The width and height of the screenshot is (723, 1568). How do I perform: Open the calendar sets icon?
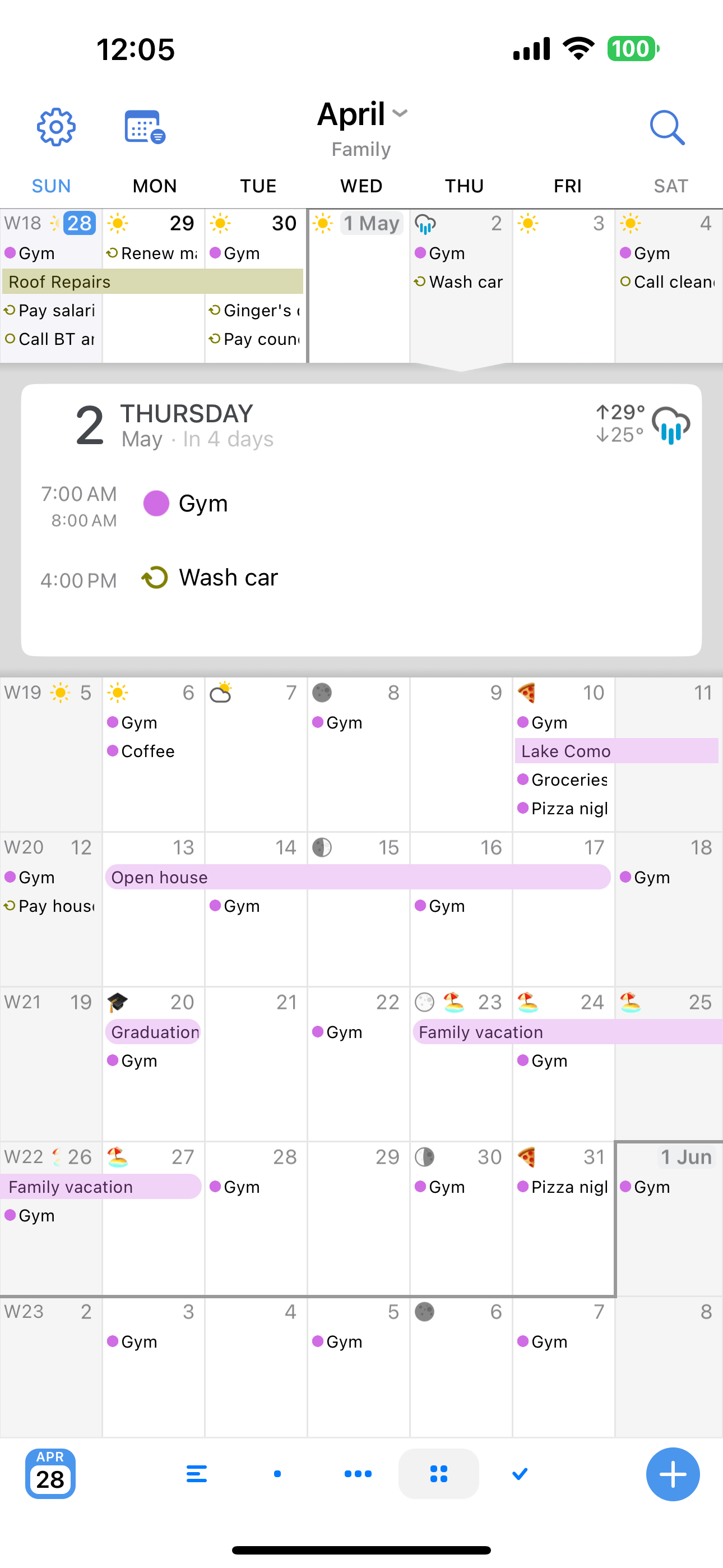pos(145,127)
